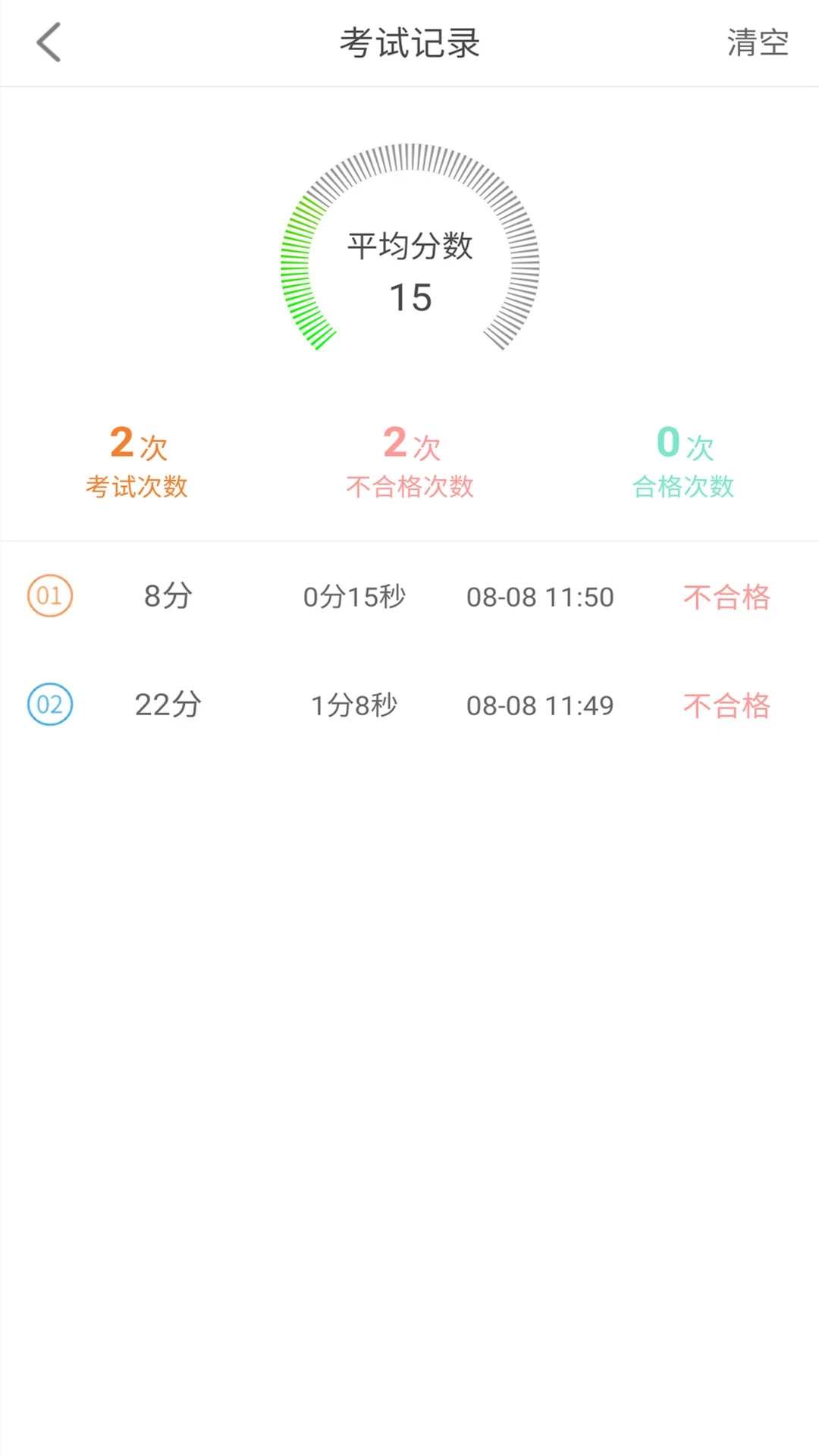Select the 考试记录 title tab
The image size is (819, 1456).
click(x=409, y=42)
